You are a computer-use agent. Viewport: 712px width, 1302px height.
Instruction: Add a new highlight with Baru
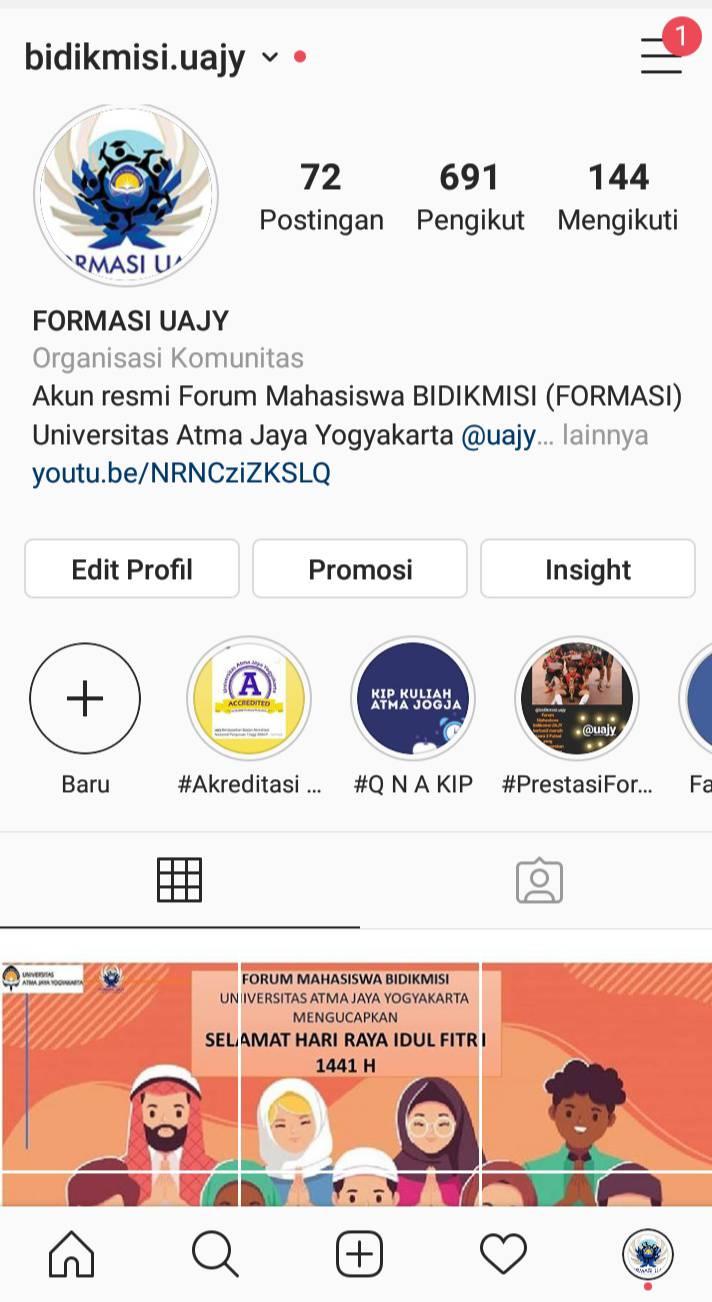[x=85, y=698]
